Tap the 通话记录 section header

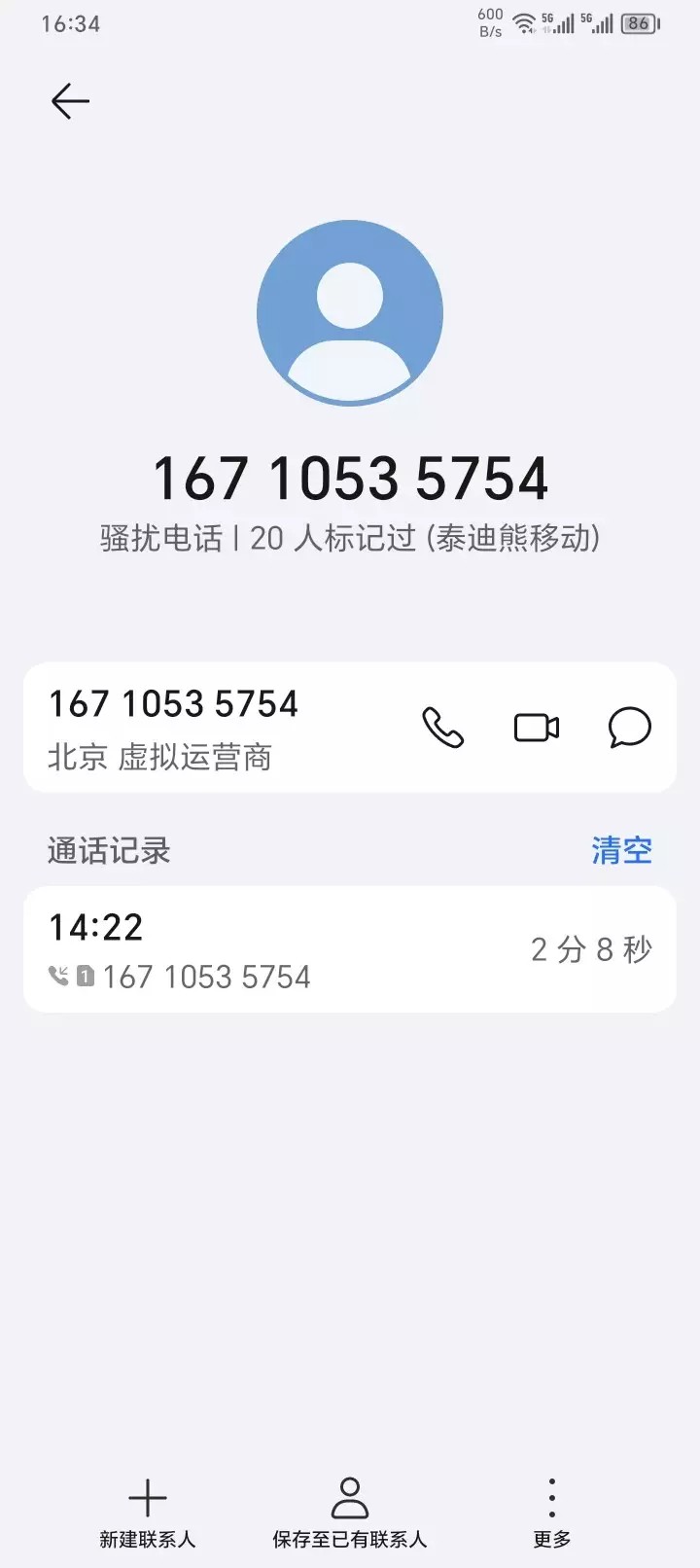point(108,849)
